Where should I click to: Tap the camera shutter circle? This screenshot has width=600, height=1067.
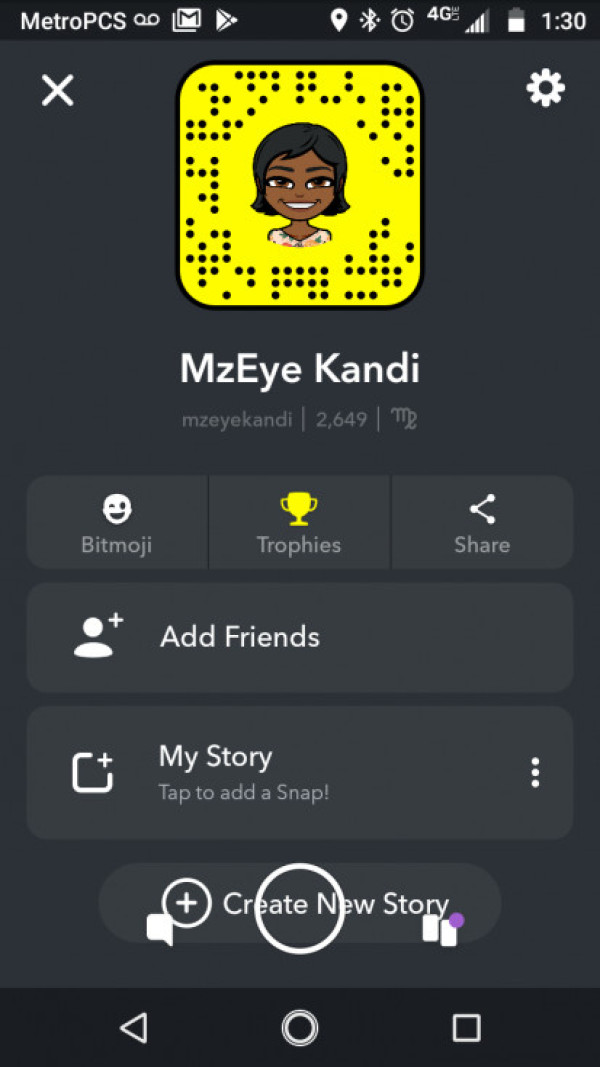click(x=300, y=909)
